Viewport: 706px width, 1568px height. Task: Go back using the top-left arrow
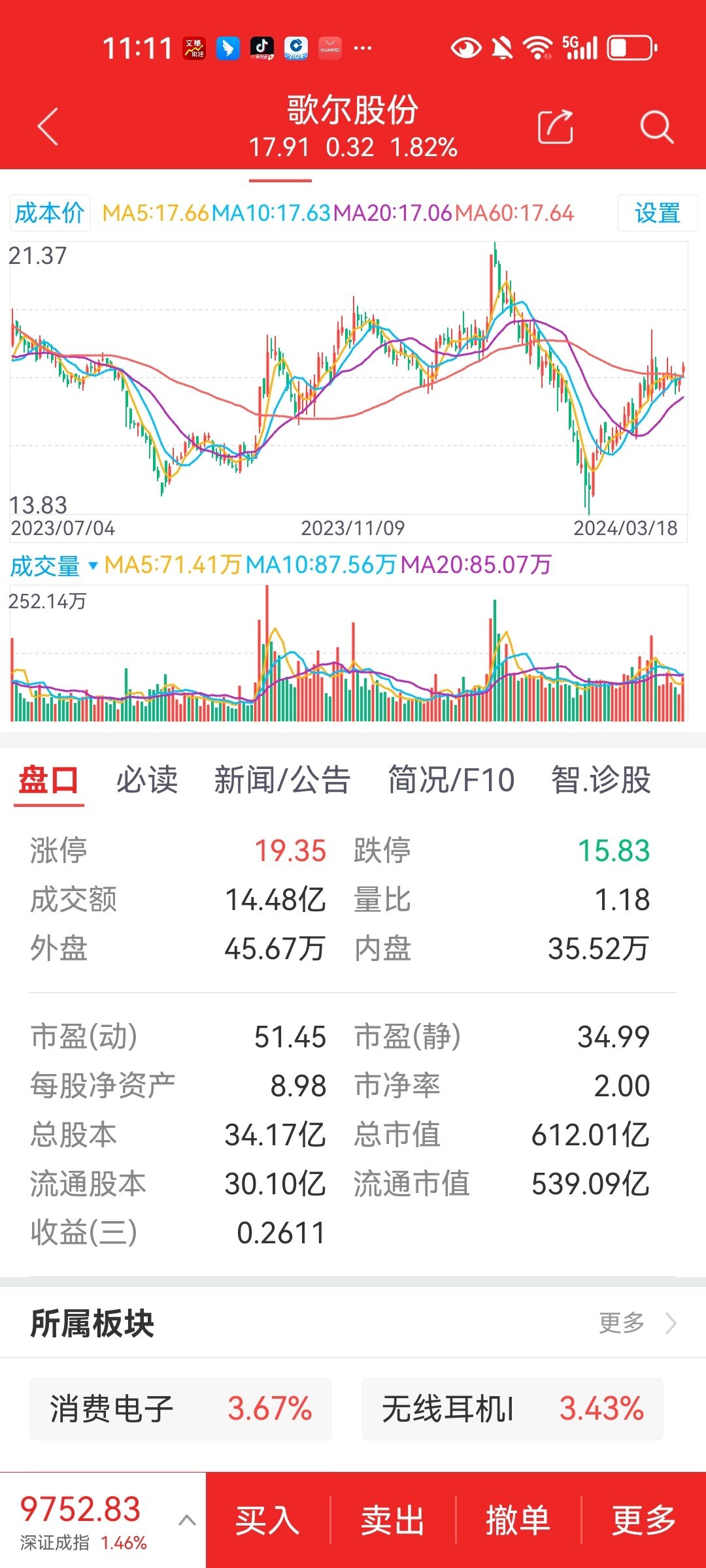point(48,126)
